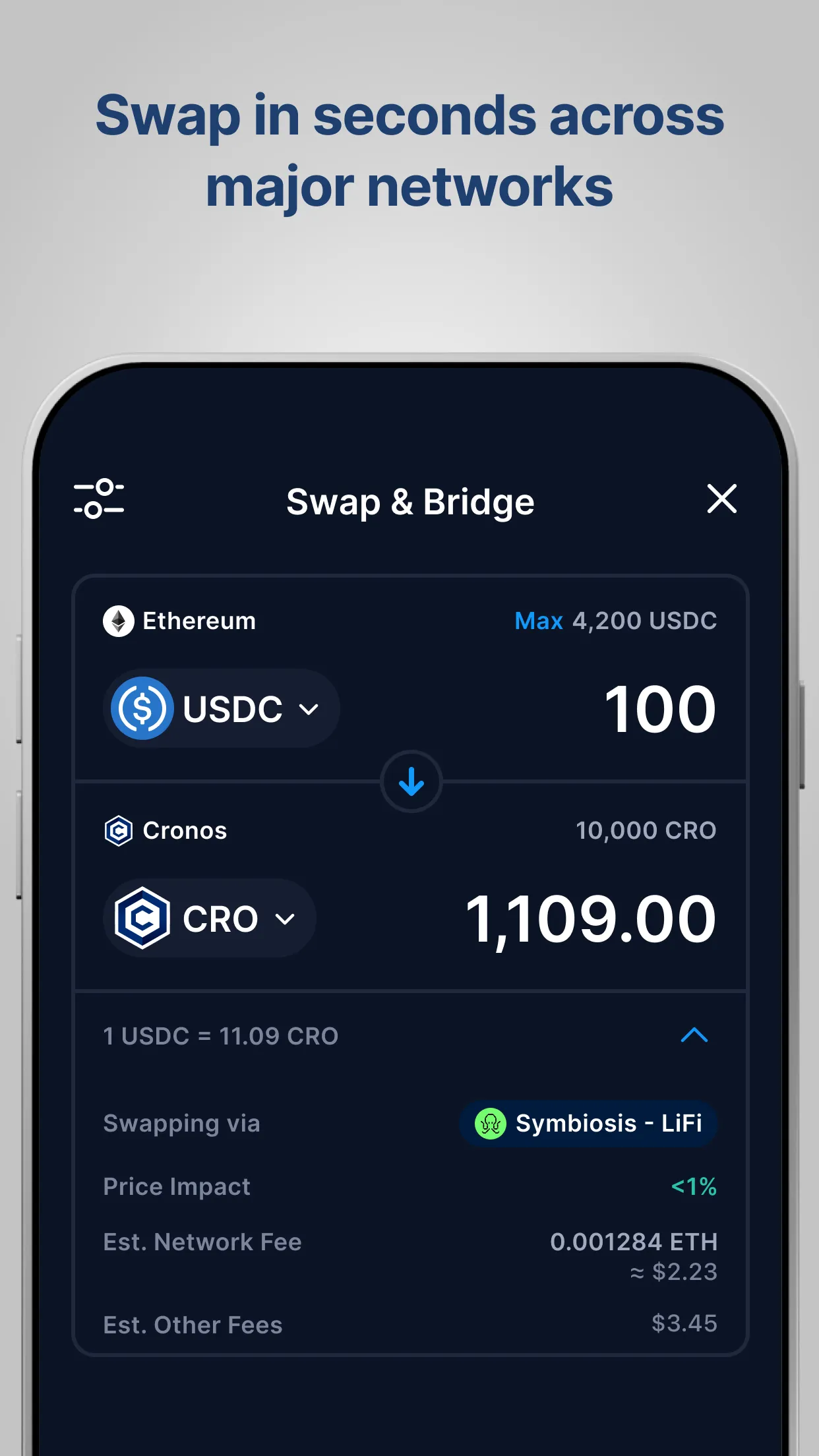819x1456 pixels.
Task: Click the close X icon
Action: coord(723,500)
